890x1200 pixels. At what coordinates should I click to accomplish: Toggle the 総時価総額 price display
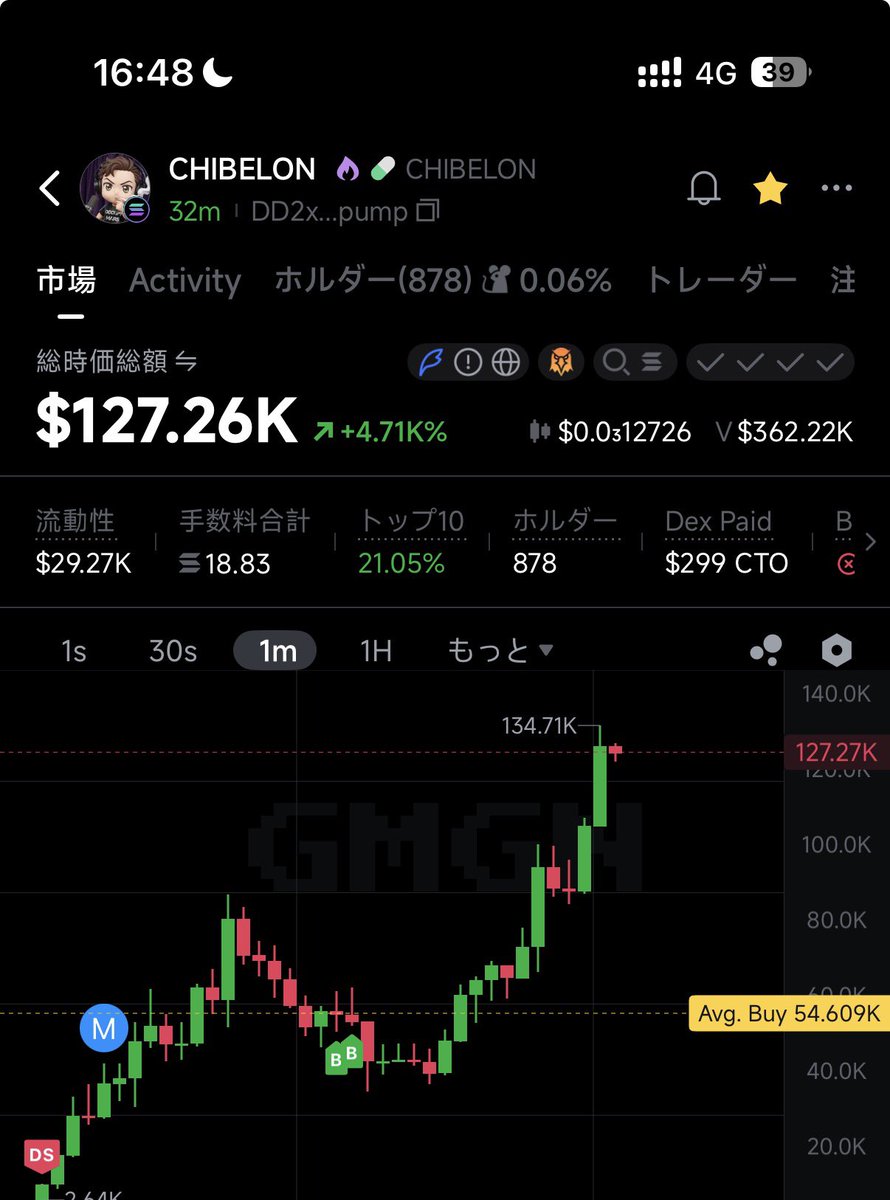(x=186, y=361)
